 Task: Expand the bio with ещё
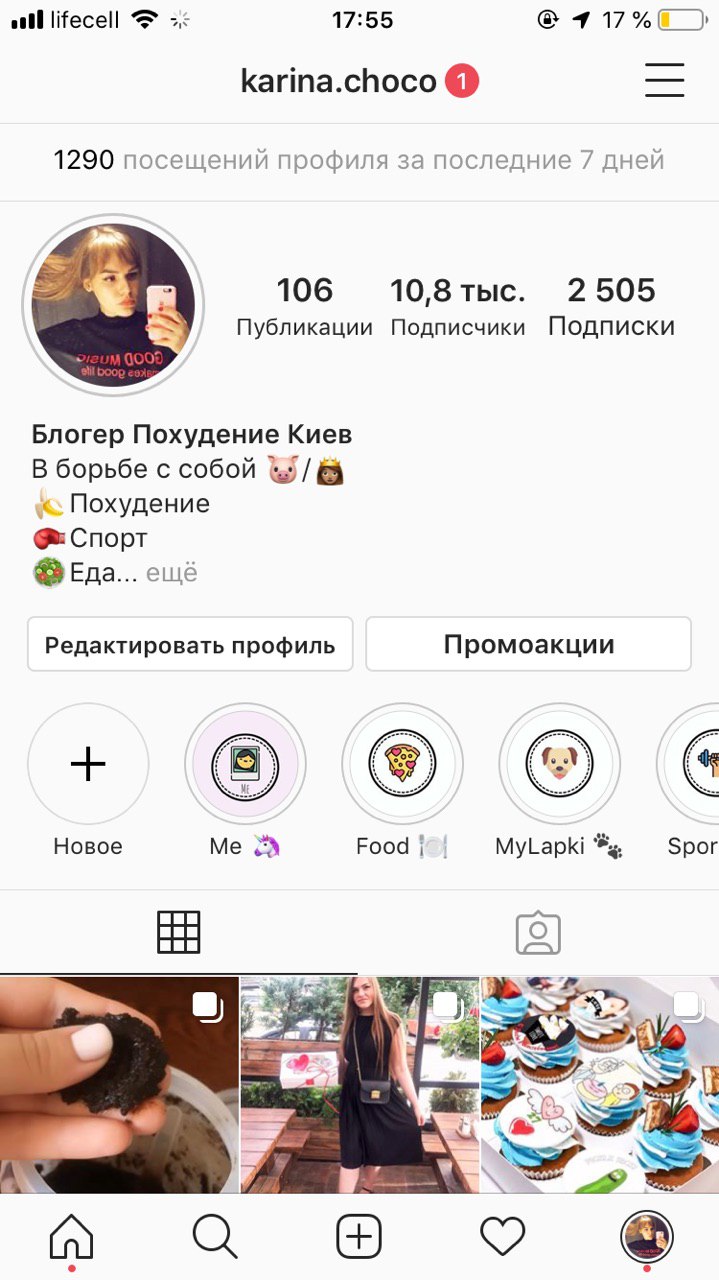pyautogui.click(x=172, y=574)
